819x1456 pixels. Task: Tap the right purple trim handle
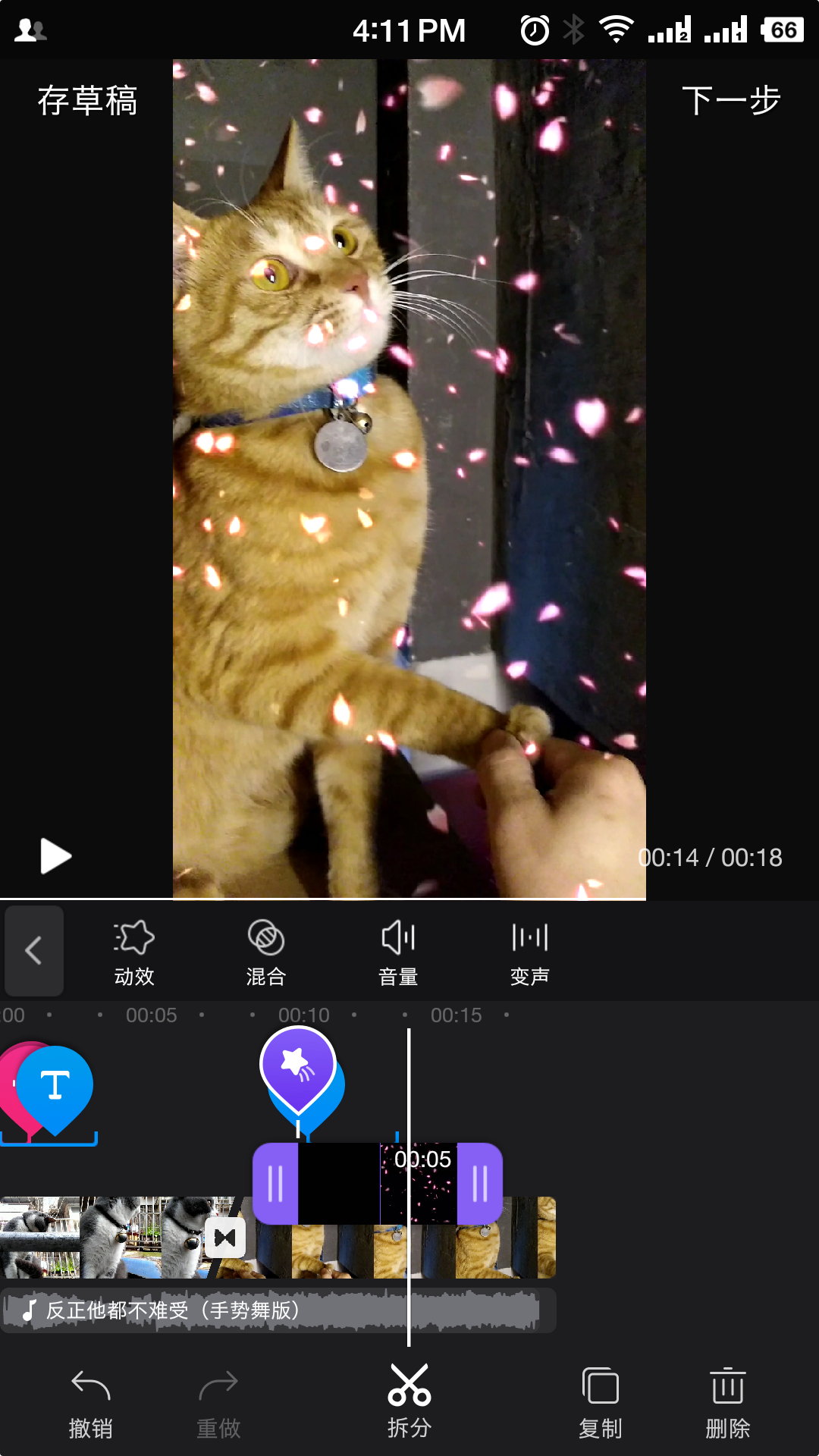tap(479, 1183)
